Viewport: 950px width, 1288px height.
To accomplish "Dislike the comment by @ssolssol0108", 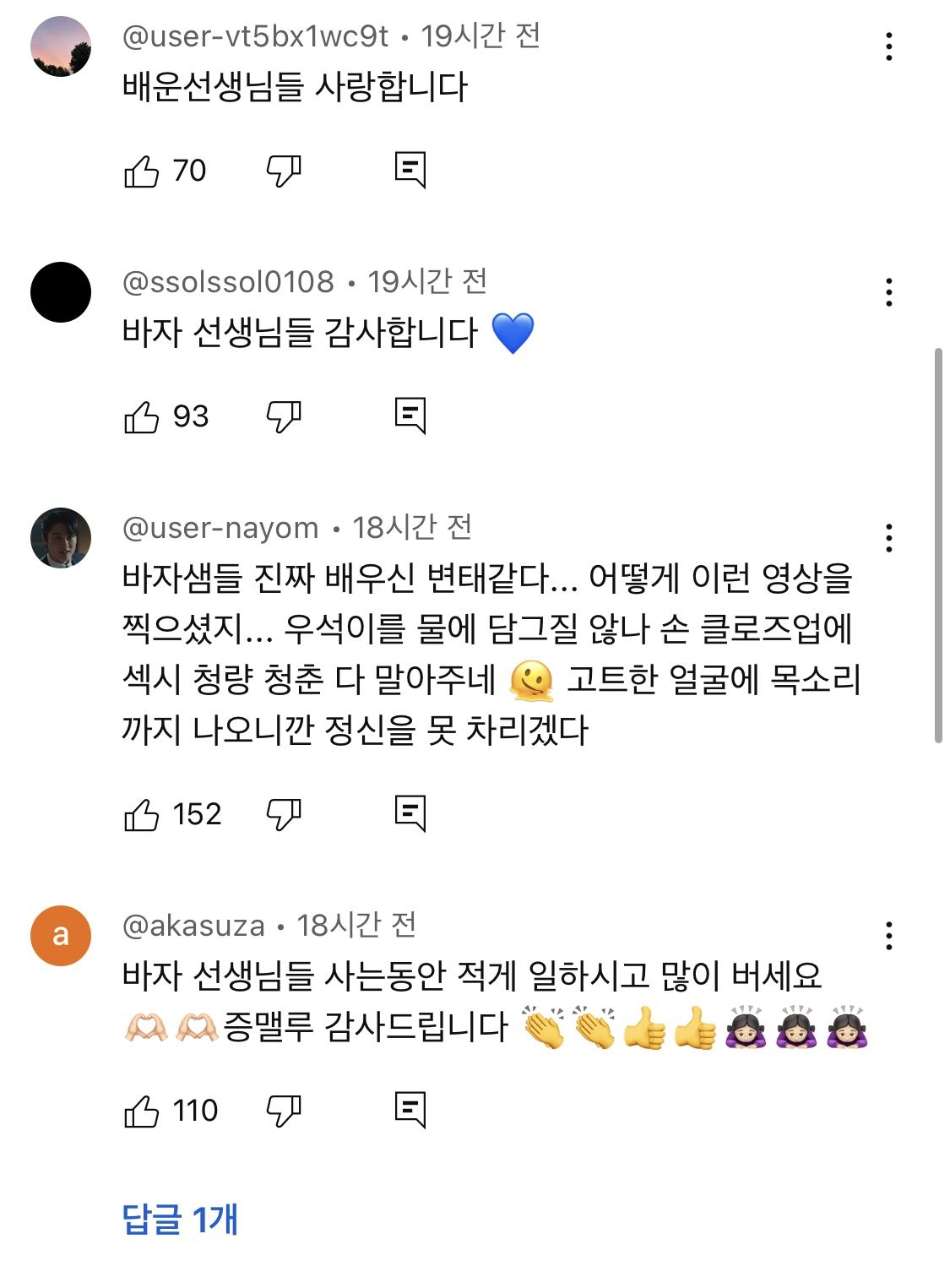I will 284,417.
